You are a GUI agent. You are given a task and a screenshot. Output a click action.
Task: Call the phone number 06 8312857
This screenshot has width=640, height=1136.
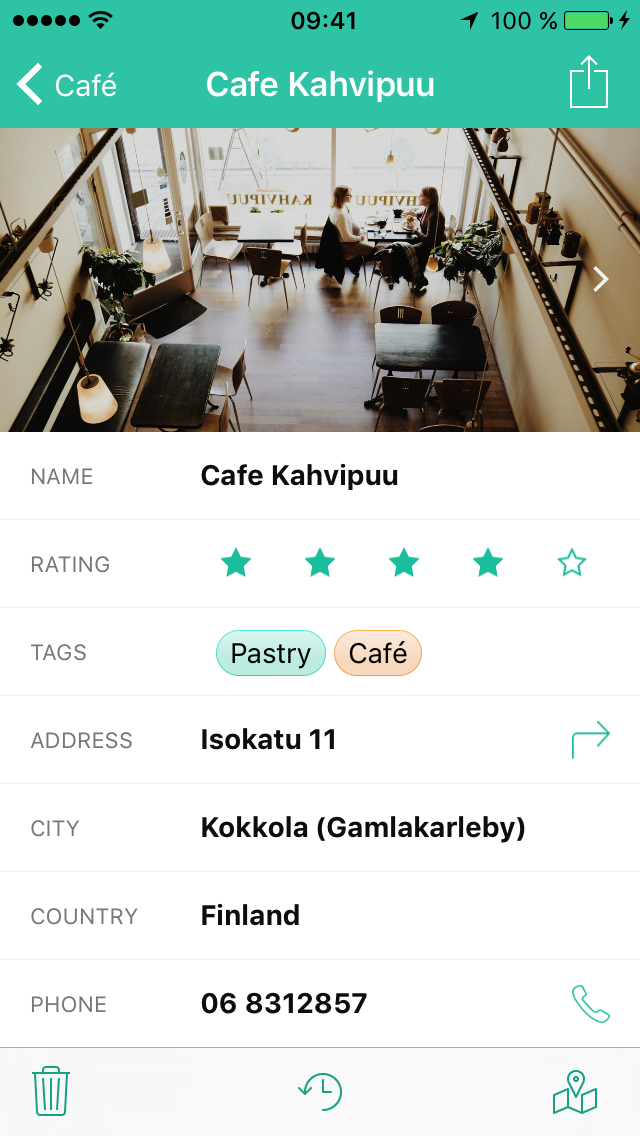(x=591, y=1003)
